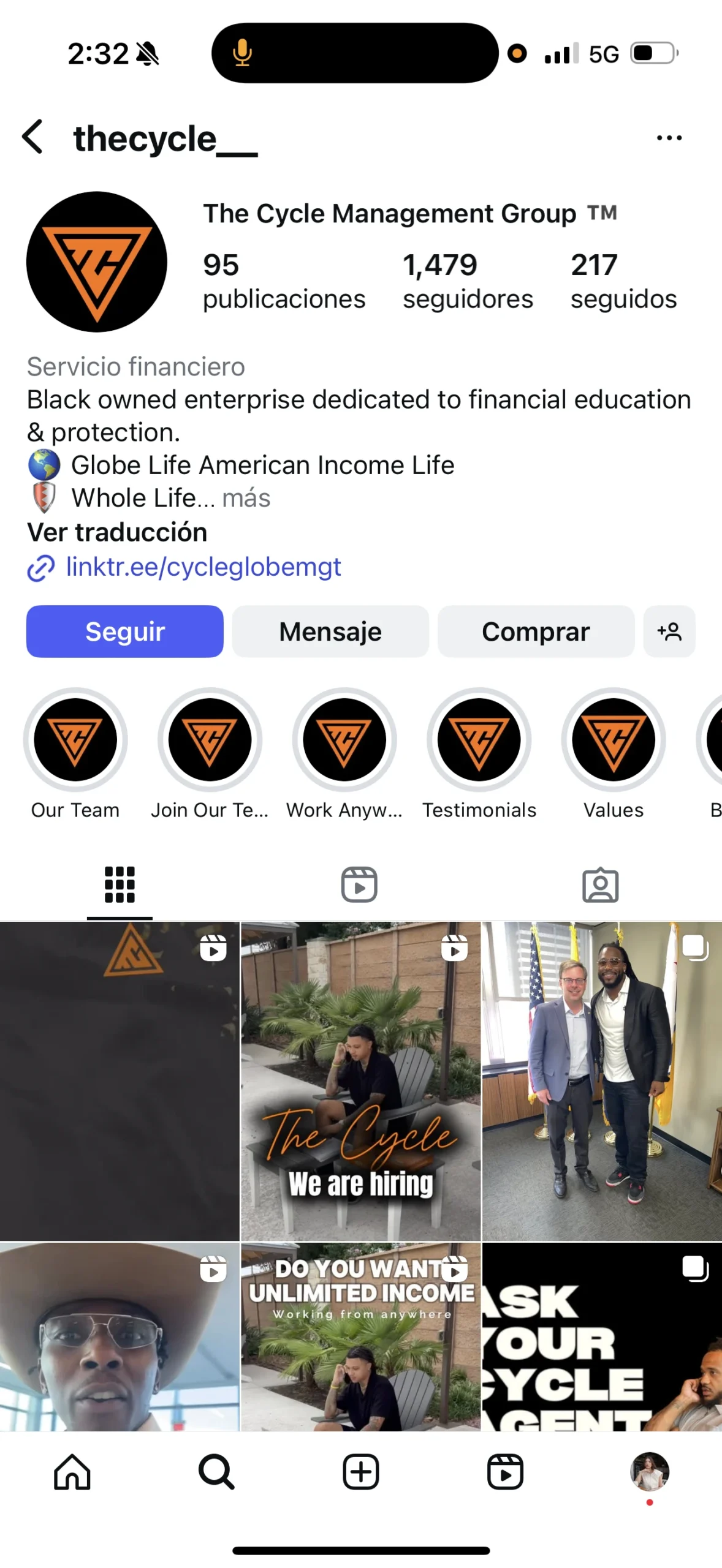Tap Ver traducción to translate bio
The image size is (722, 1568).
[x=117, y=532]
